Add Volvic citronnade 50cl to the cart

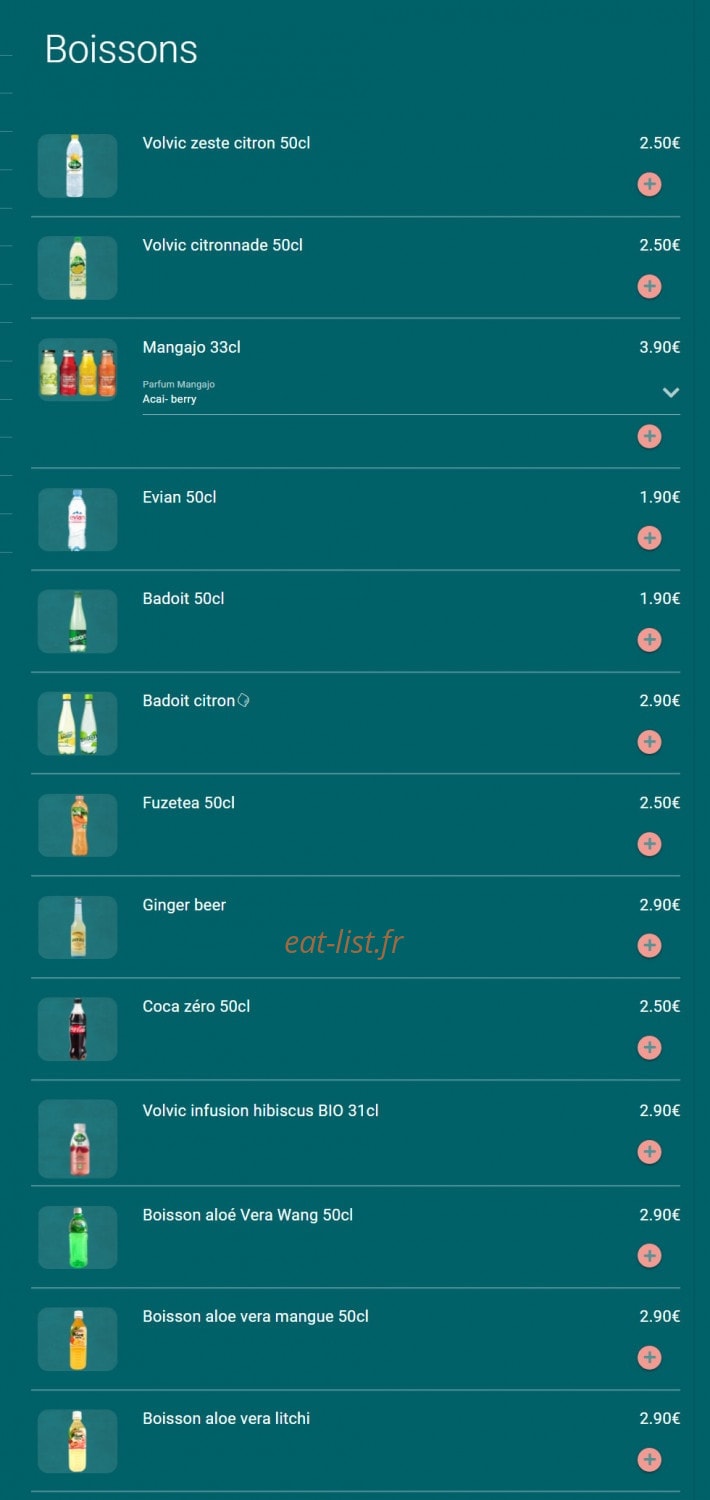pyautogui.click(x=649, y=287)
